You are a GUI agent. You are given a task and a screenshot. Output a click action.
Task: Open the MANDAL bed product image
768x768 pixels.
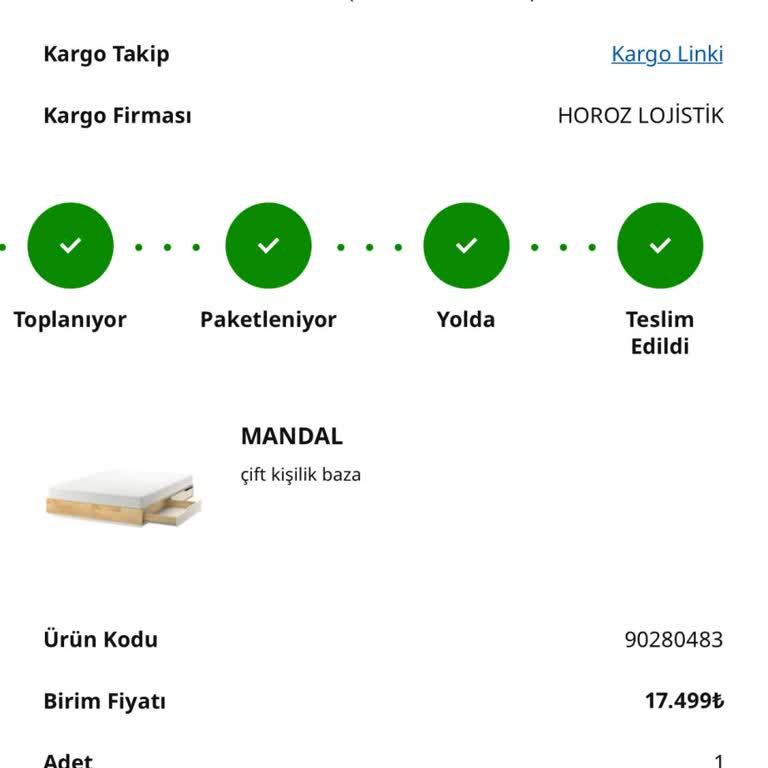tap(123, 495)
